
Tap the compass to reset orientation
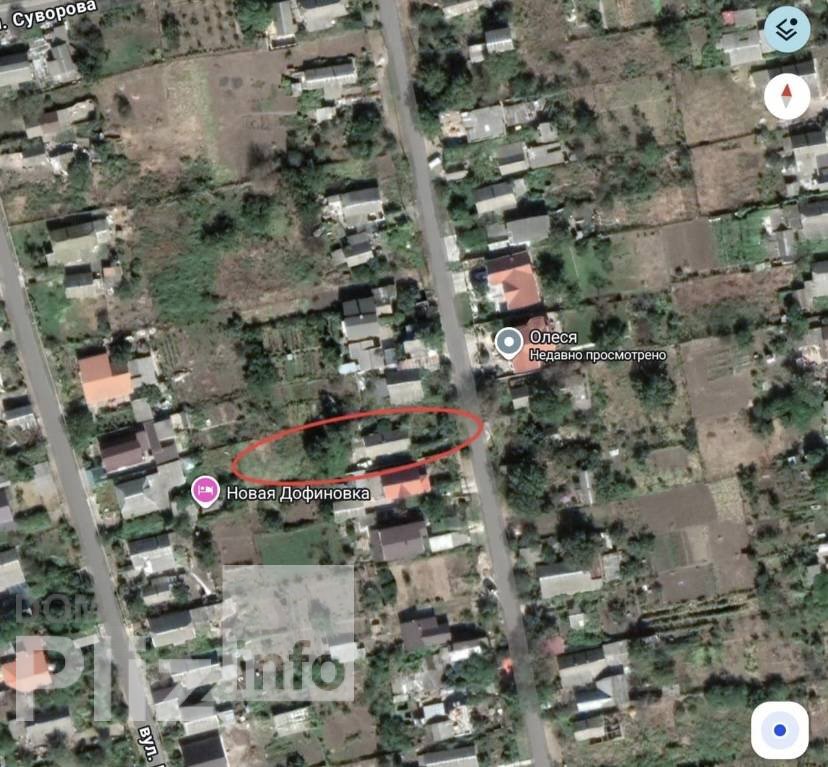[x=787, y=96]
